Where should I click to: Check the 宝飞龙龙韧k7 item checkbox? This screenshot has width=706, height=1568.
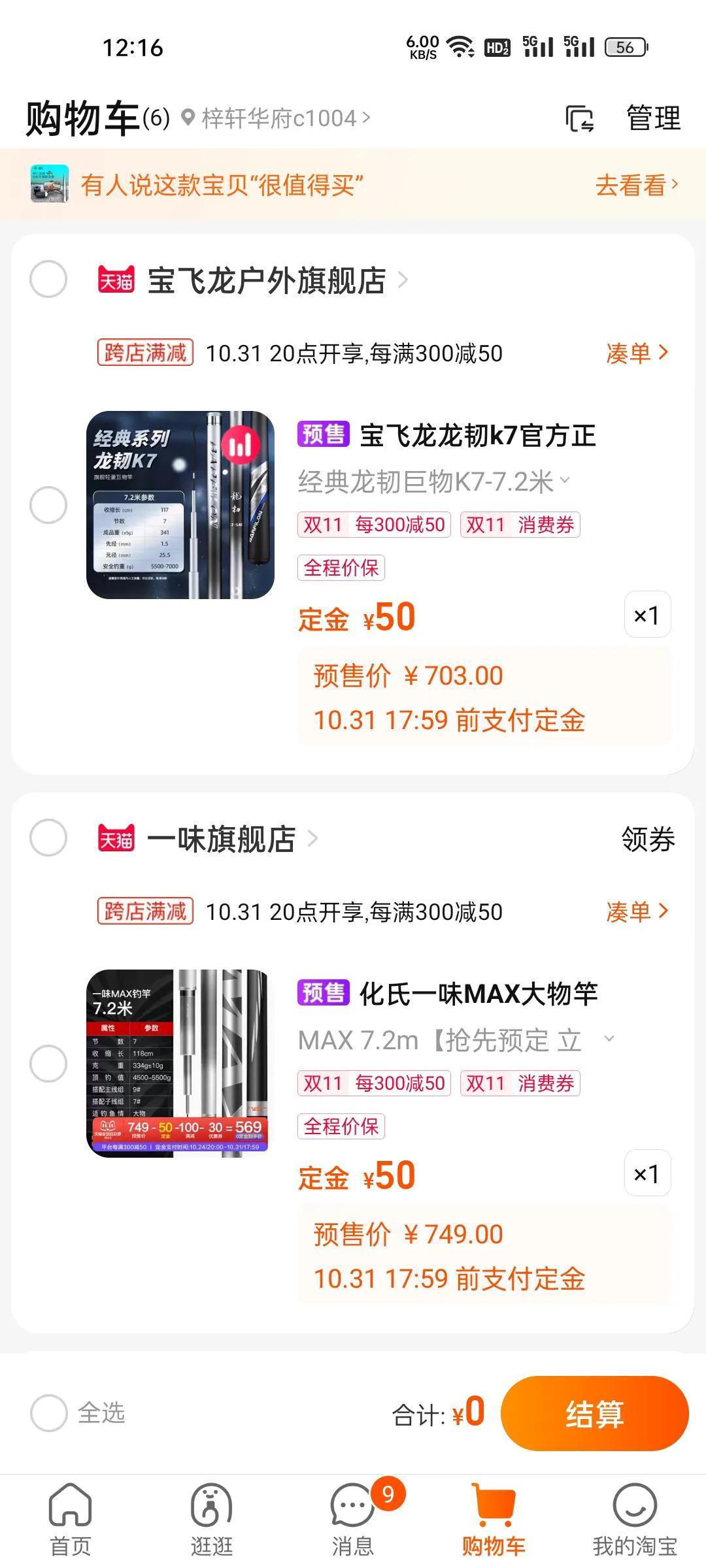[x=48, y=505]
